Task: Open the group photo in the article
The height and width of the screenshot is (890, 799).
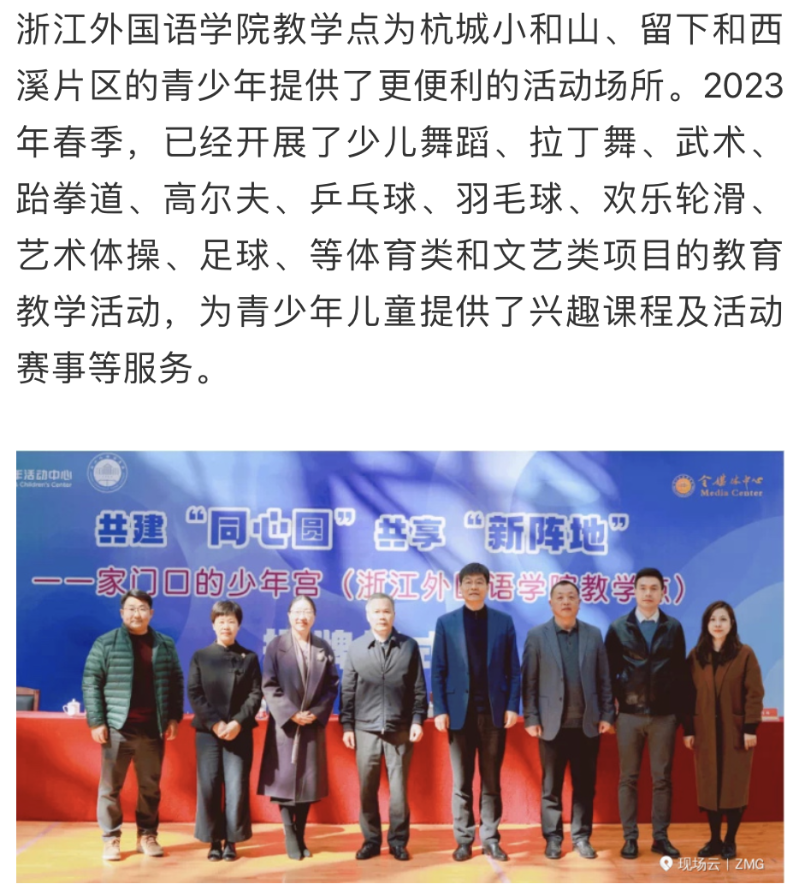Action: coord(399,666)
